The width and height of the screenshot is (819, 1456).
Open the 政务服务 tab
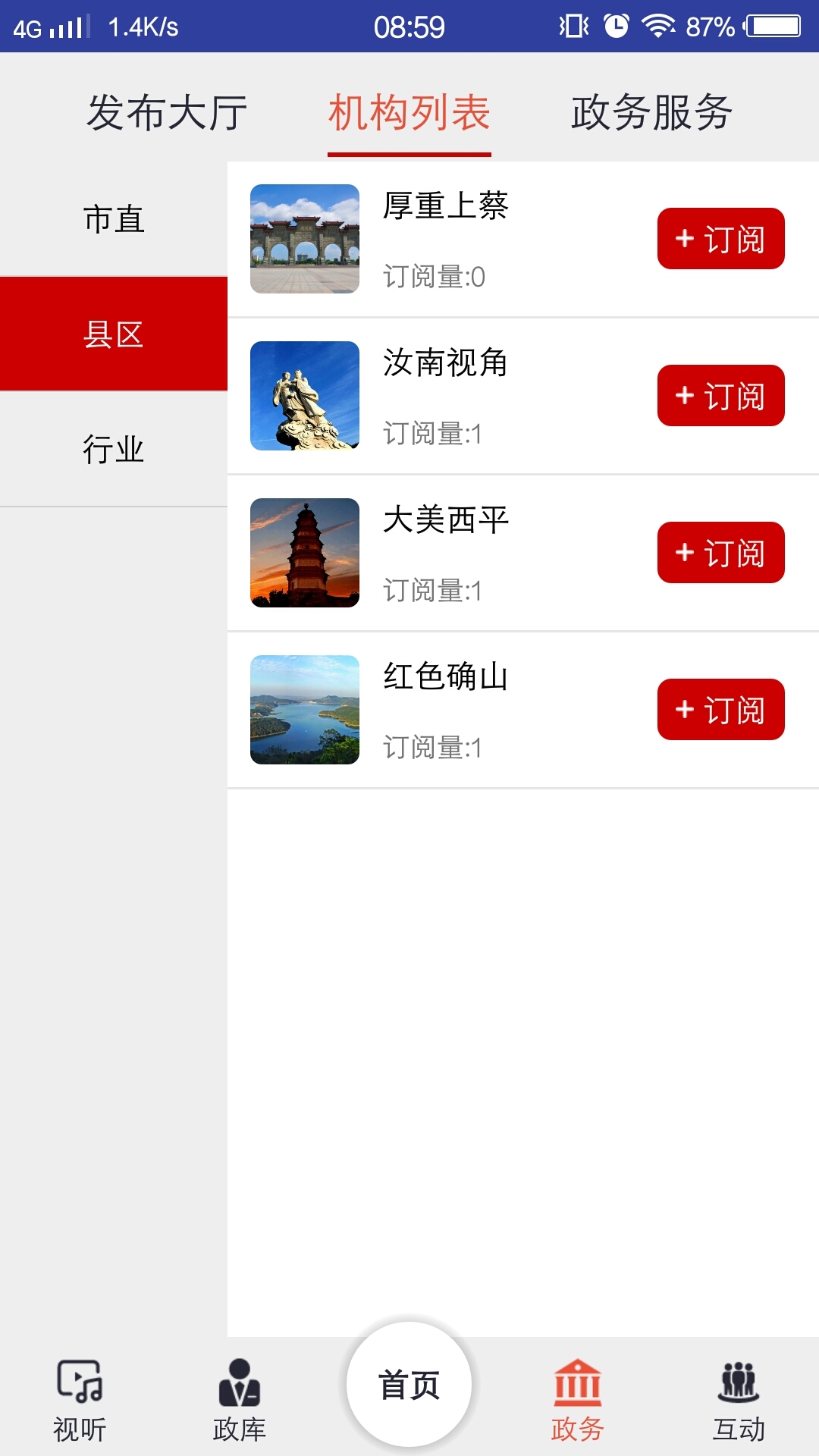pos(651,113)
